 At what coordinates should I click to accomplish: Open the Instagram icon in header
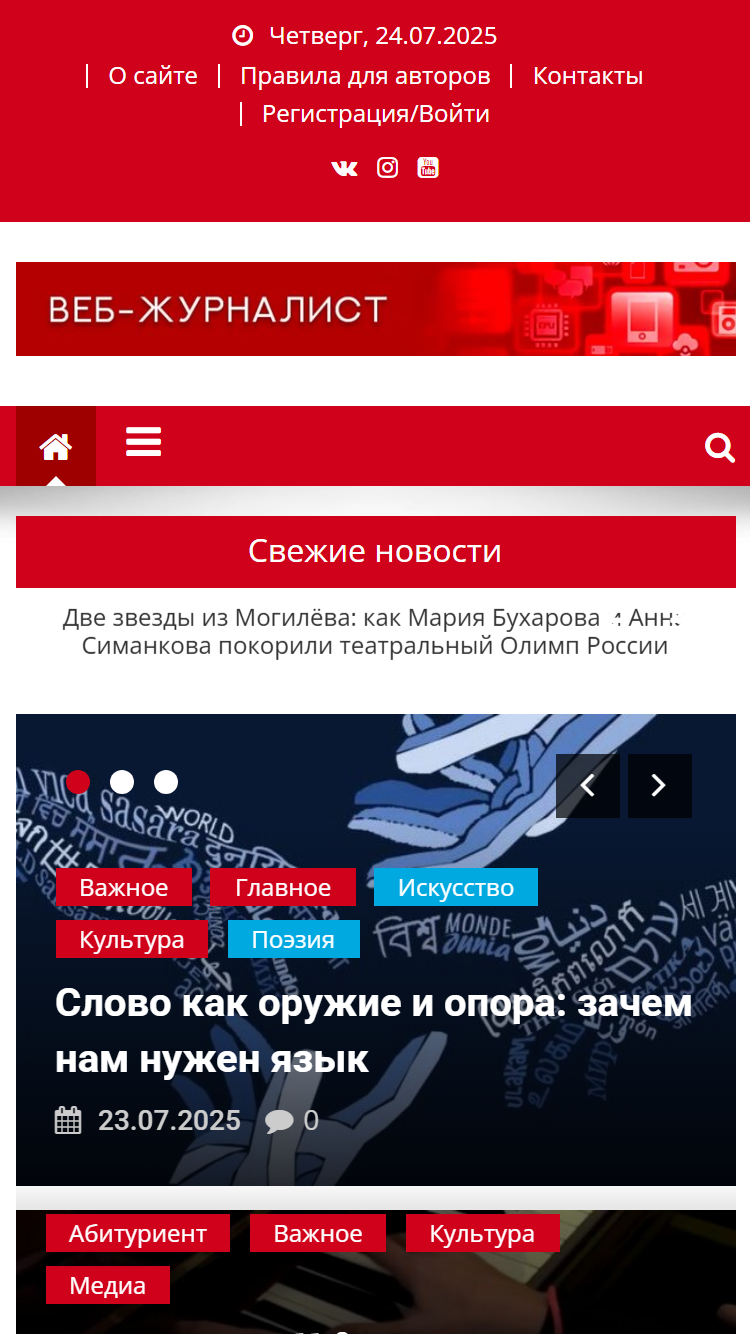(x=387, y=168)
